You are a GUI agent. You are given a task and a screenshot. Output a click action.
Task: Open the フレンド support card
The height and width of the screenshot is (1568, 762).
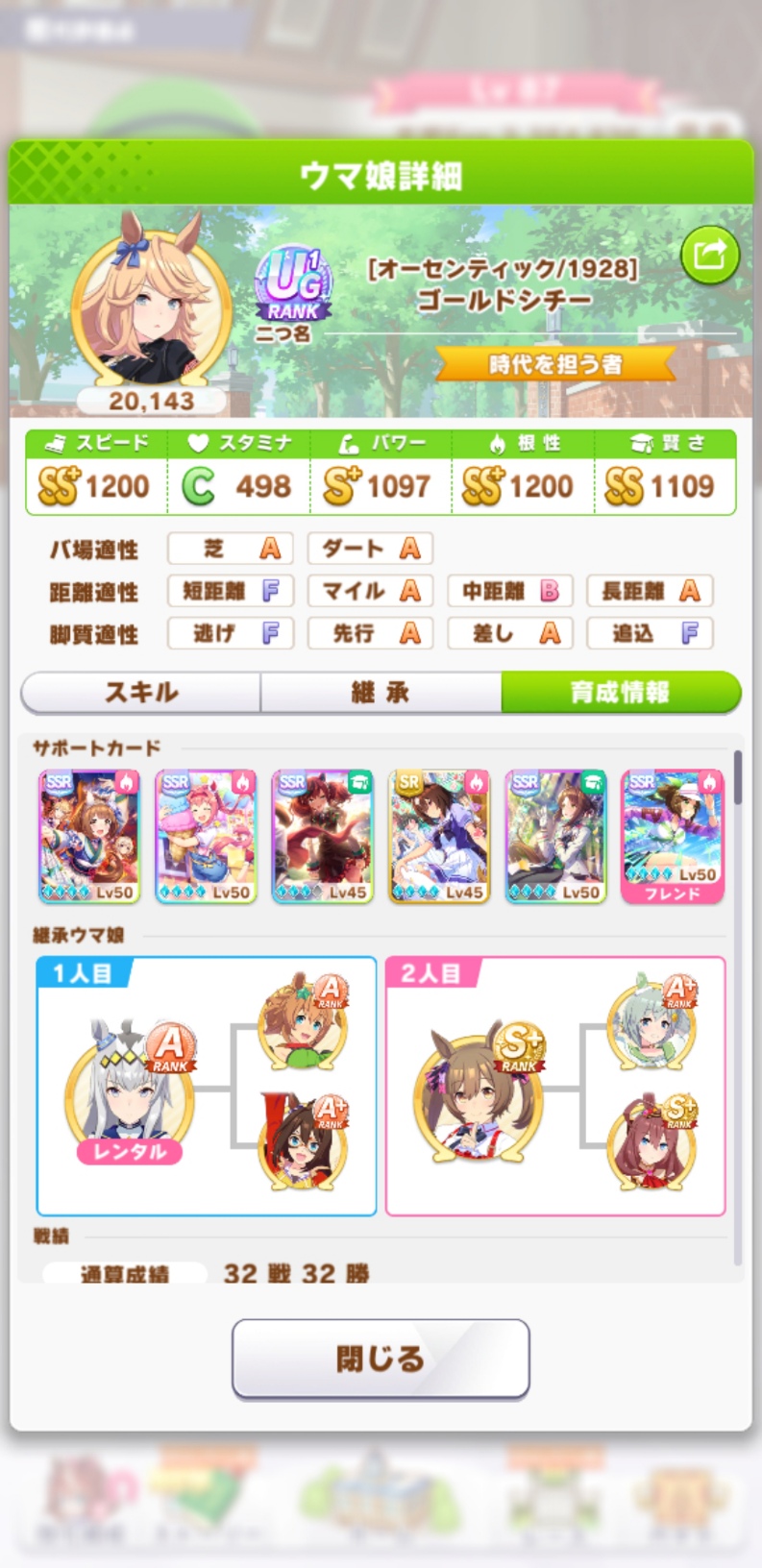point(673,837)
